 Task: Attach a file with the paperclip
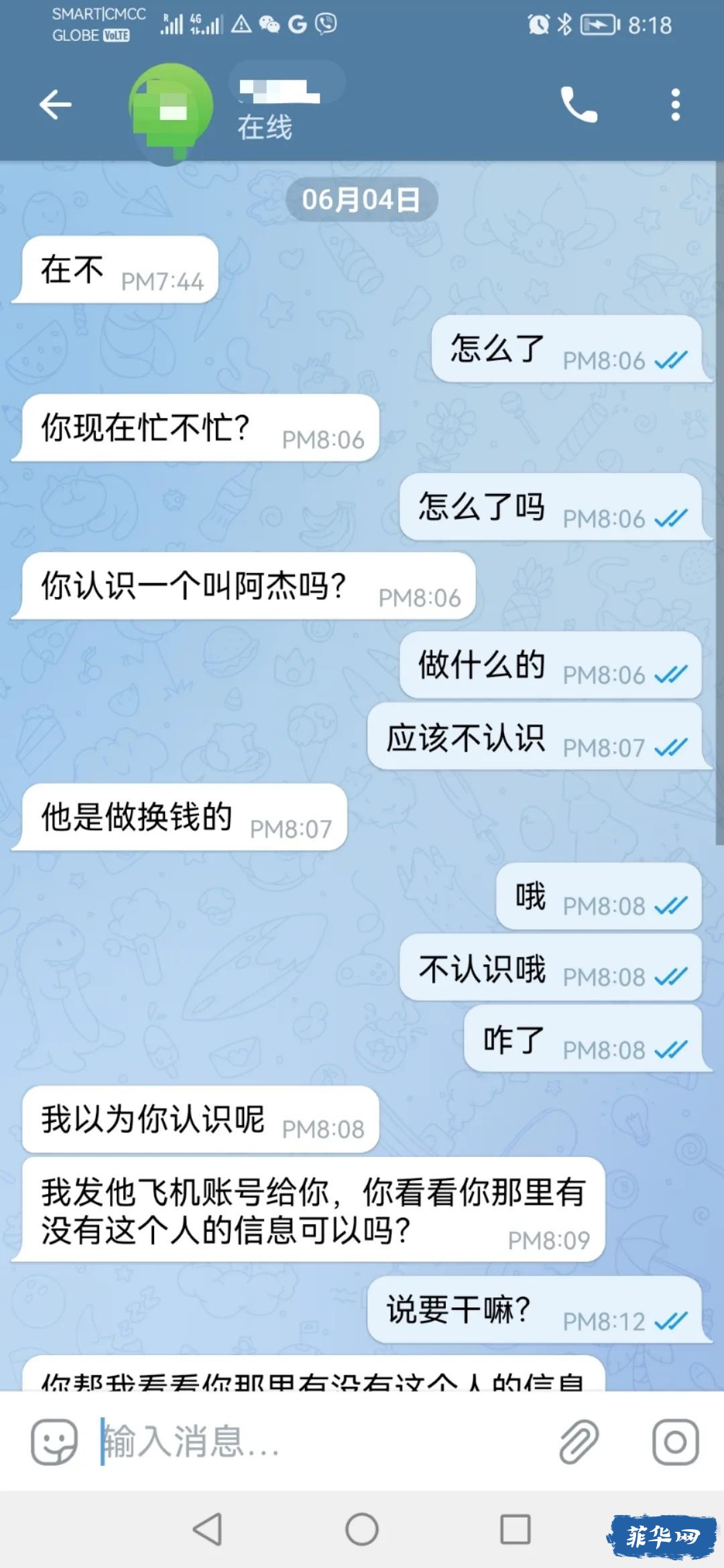pos(579,1441)
